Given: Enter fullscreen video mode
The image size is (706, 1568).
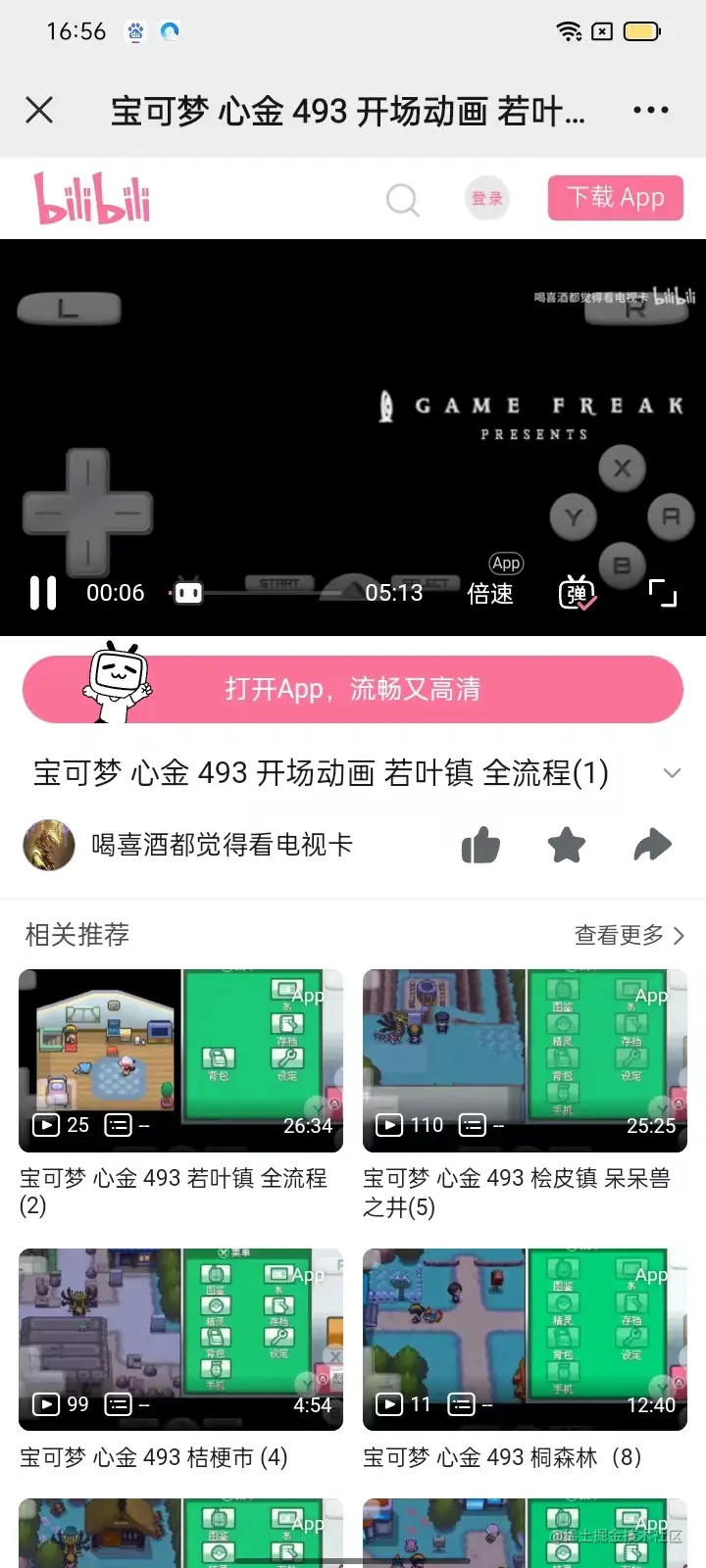Looking at the screenshot, I should (663, 593).
